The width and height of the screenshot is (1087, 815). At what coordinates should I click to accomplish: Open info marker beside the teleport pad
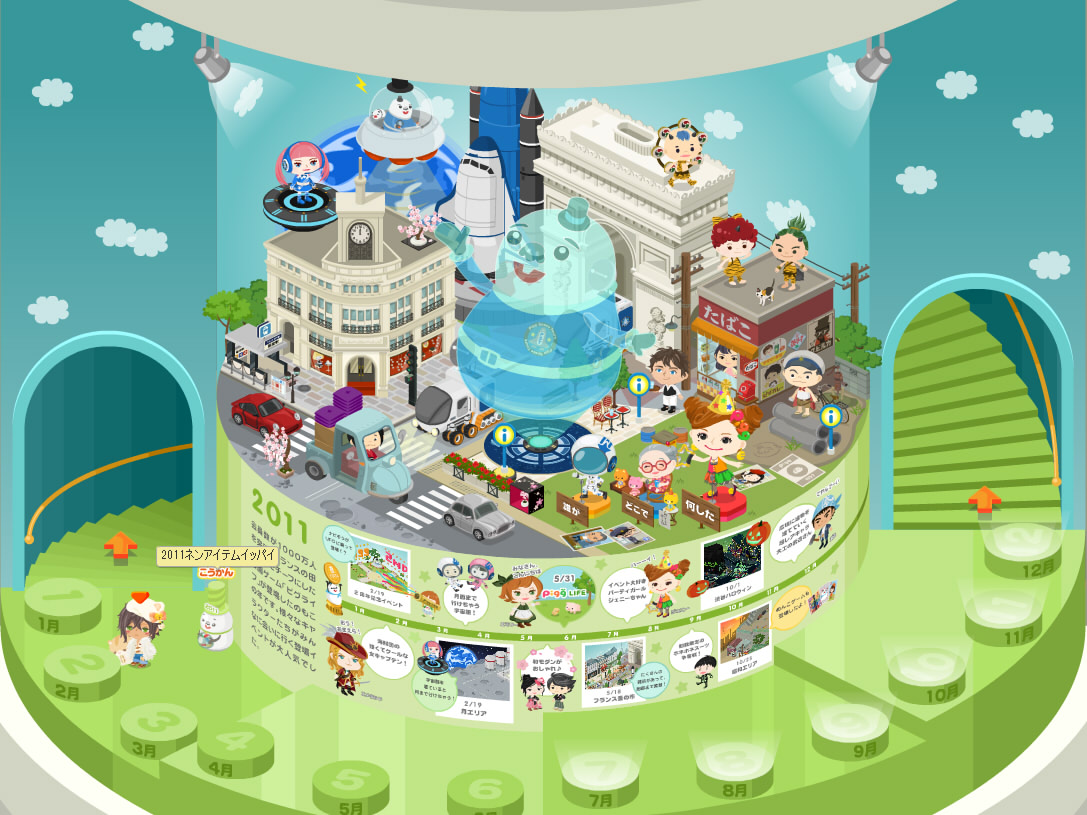tap(505, 436)
